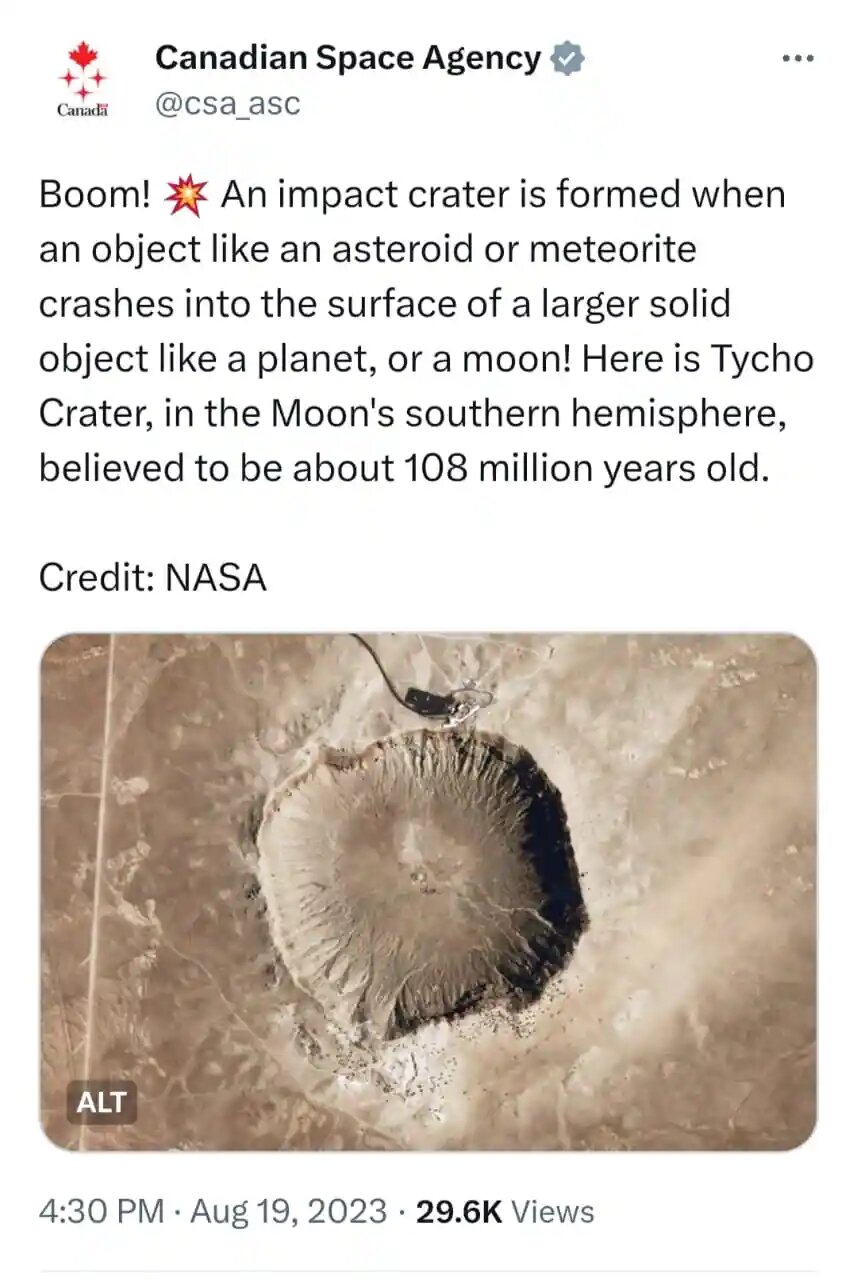Open the post's three-dot overflow menu
This screenshot has width=857, height=1280.
(x=798, y=58)
